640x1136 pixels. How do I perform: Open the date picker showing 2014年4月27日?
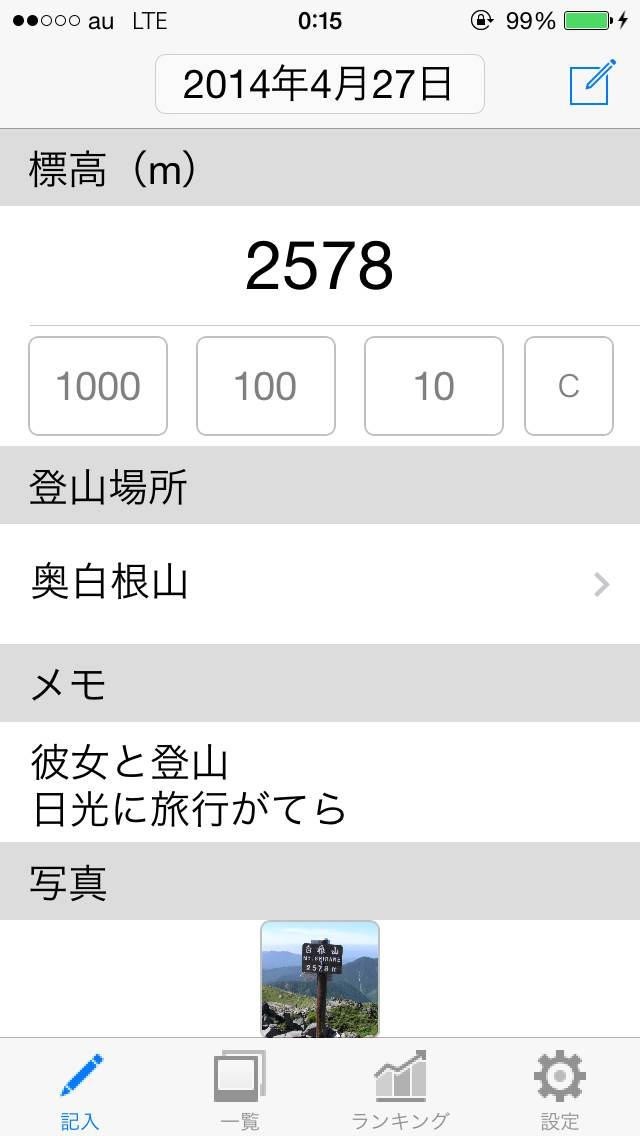point(319,84)
